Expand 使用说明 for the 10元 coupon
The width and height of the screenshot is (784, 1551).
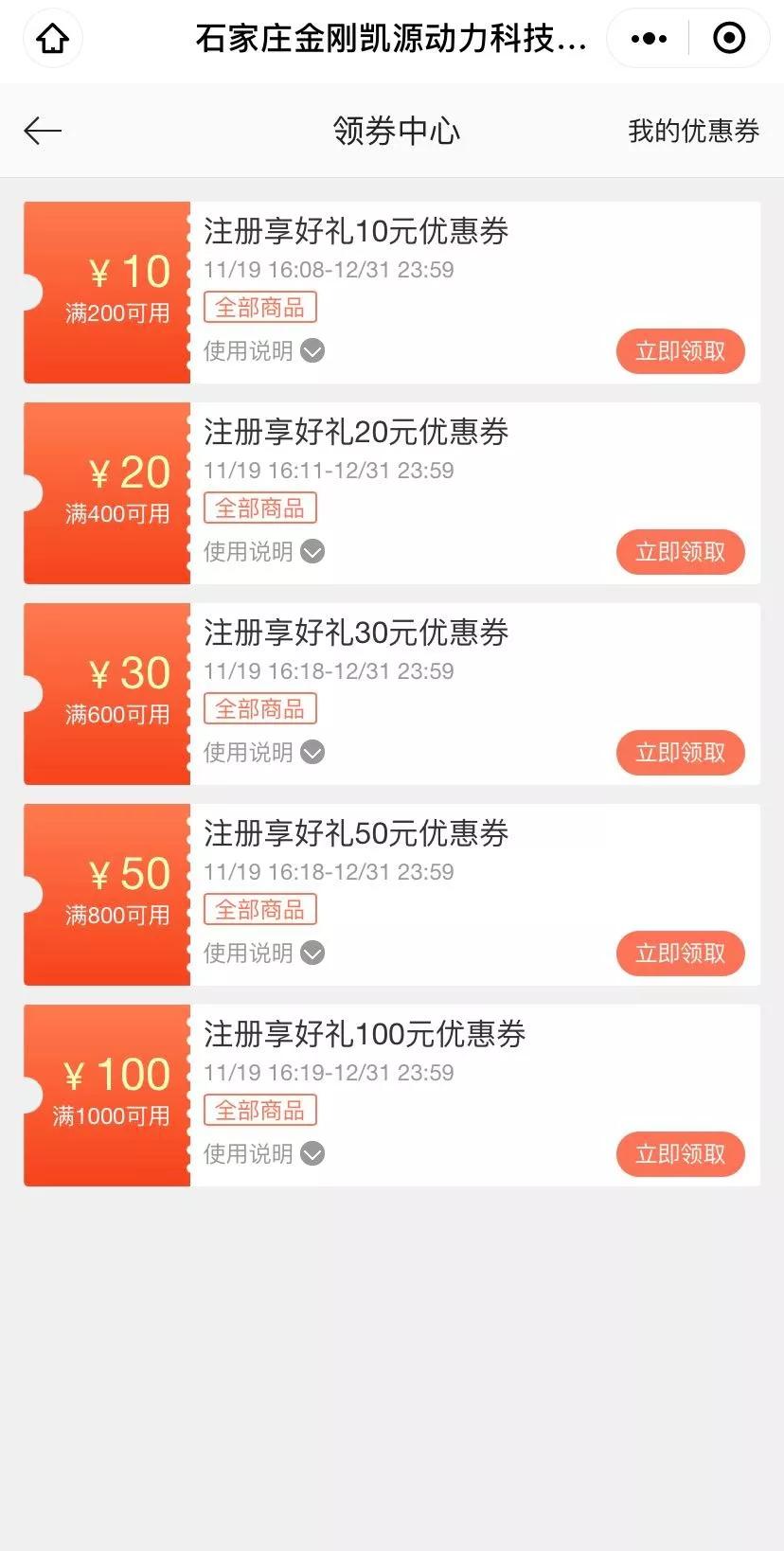(x=264, y=351)
